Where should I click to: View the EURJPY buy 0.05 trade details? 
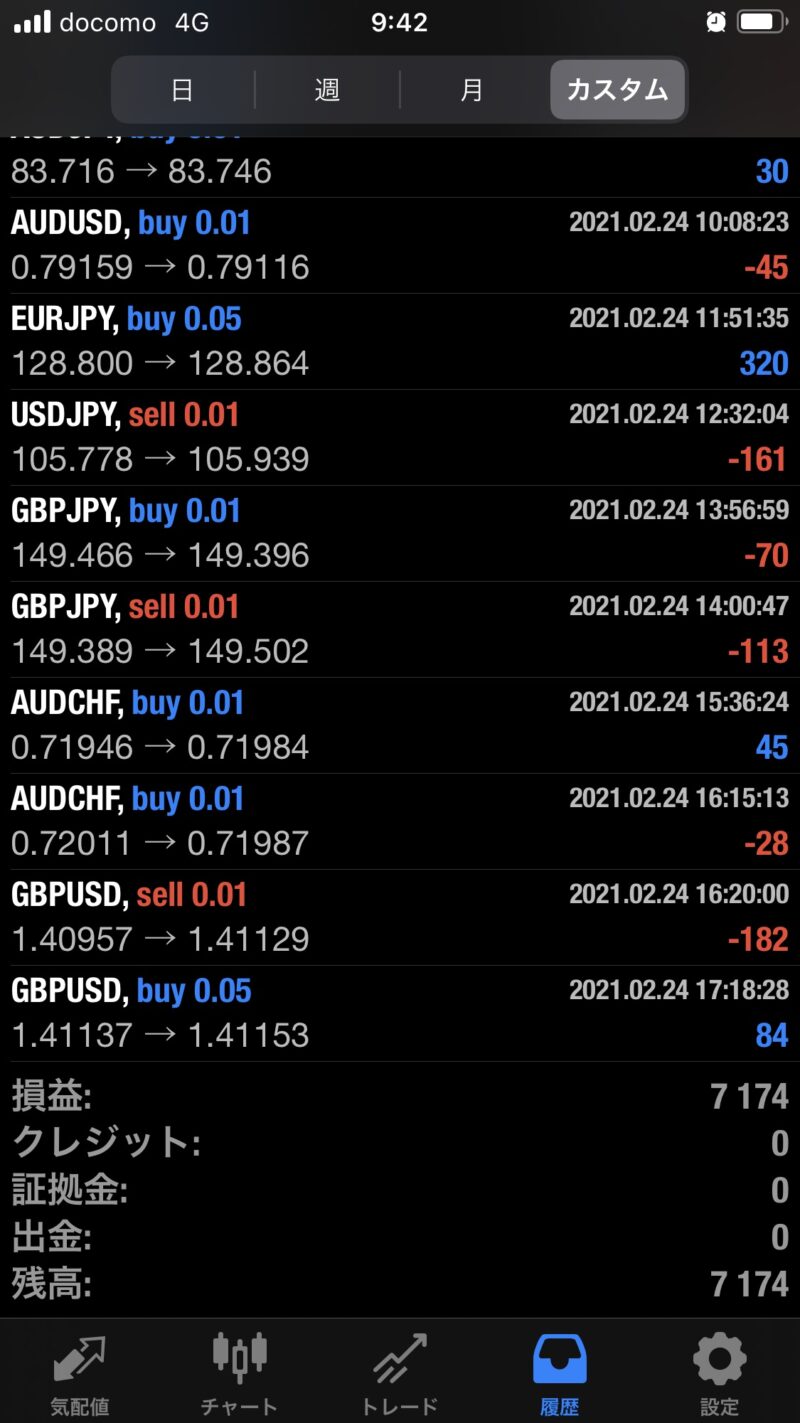400,342
